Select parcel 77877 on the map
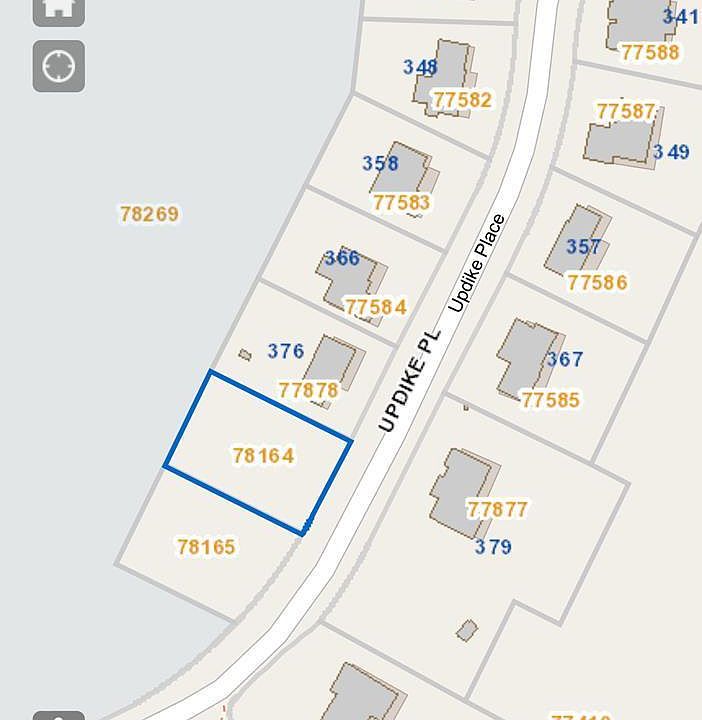The width and height of the screenshot is (702, 720). pyautogui.click(x=497, y=509)
